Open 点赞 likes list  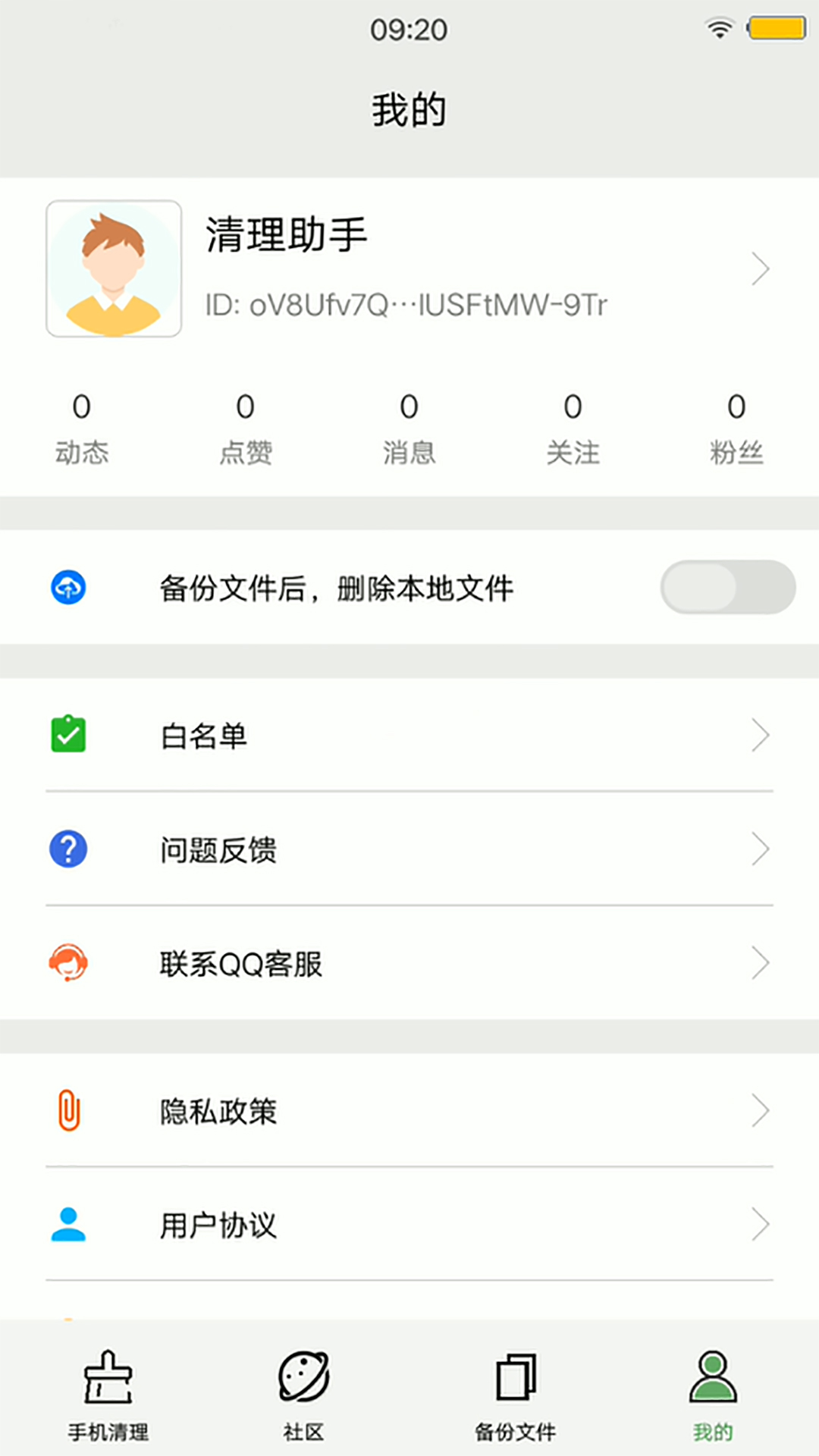click(246, 428)
